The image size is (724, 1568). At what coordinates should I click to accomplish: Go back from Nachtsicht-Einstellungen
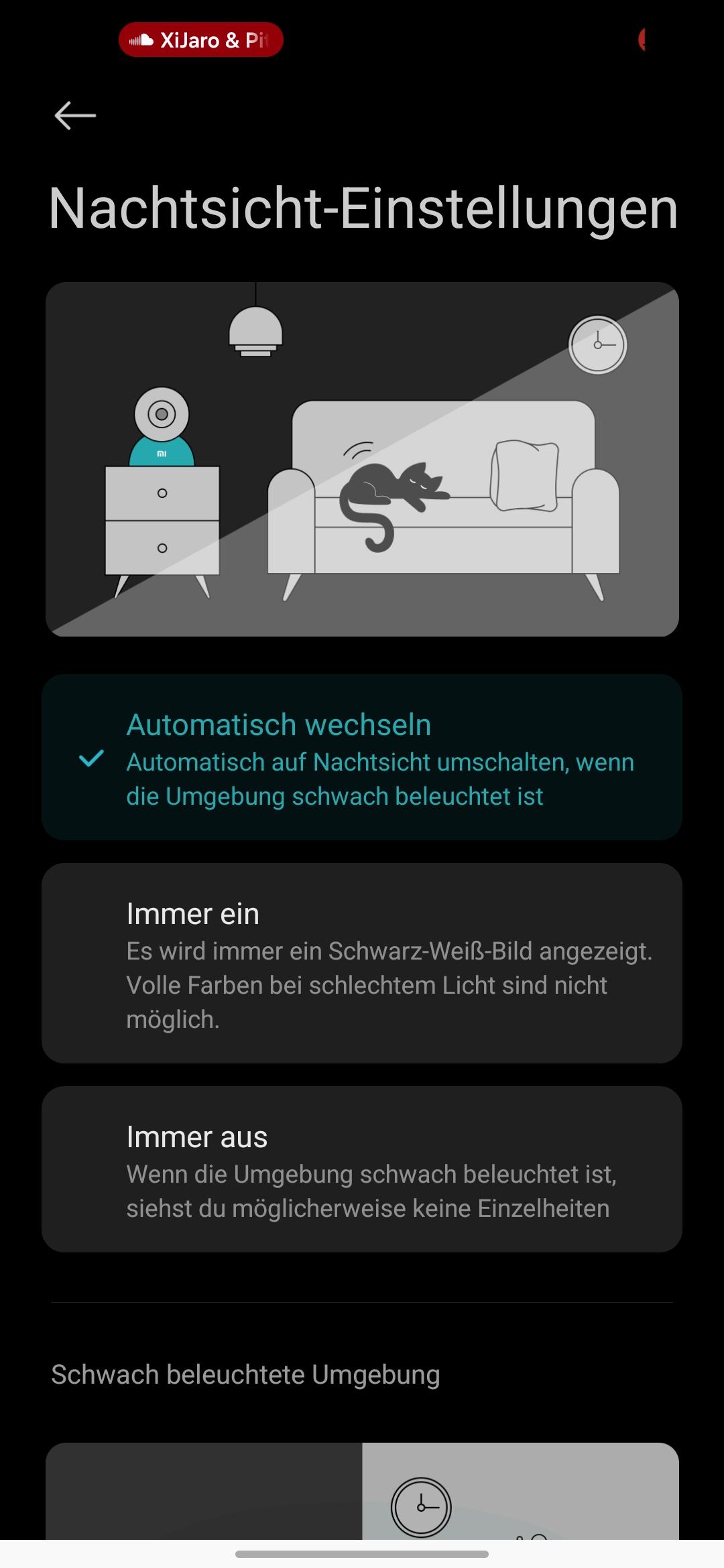coord(75,115)
